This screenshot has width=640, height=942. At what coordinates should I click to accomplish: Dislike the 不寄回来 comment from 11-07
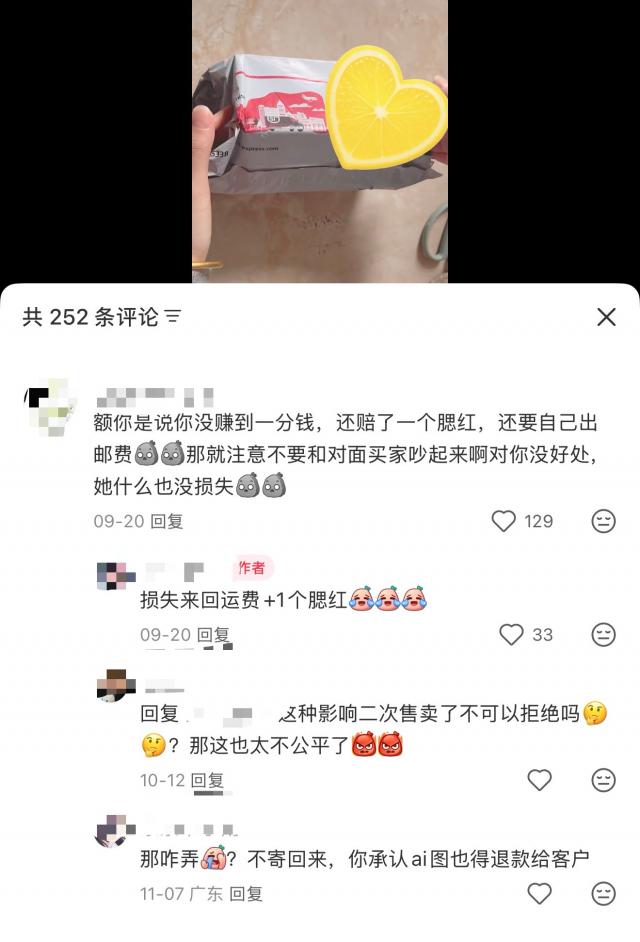603,893
